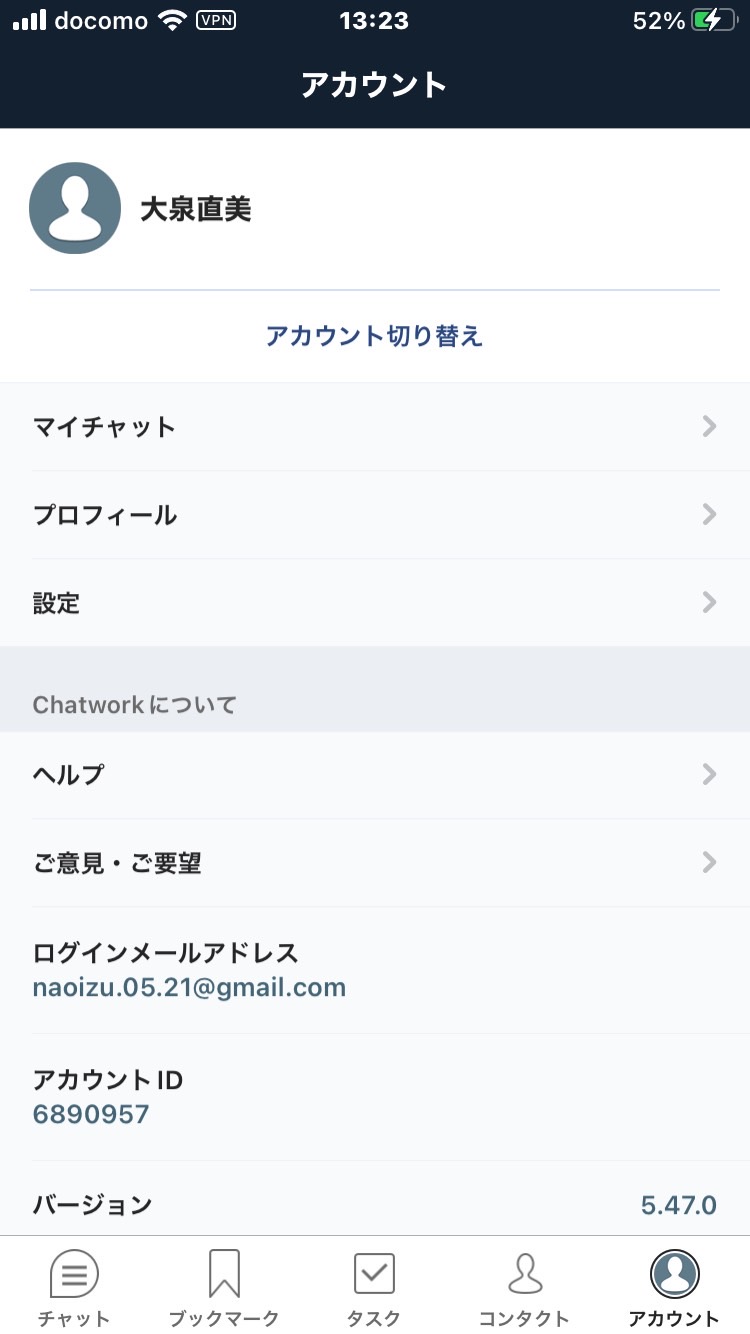Image resolution: width=750 pixels, height=1334 pixels.
Task: Switch to the チャット tab
Action: (x=75, y=1286)
